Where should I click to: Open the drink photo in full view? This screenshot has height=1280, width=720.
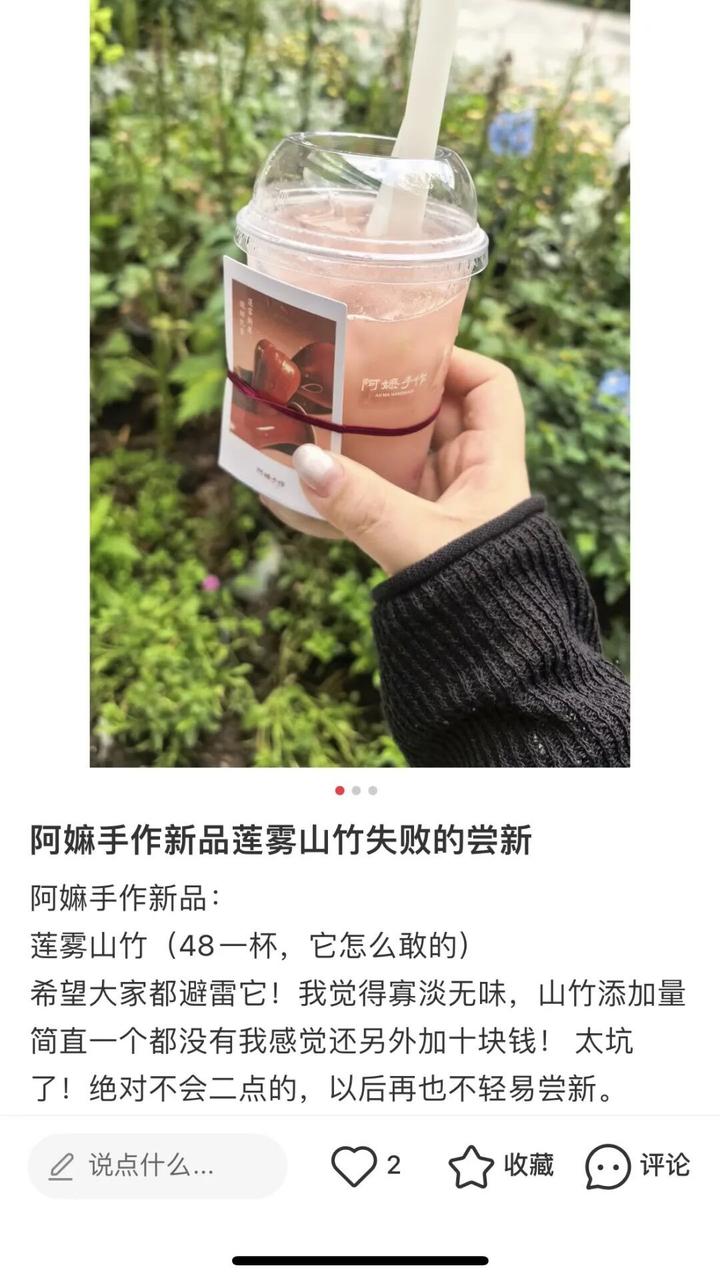(360, 384)
